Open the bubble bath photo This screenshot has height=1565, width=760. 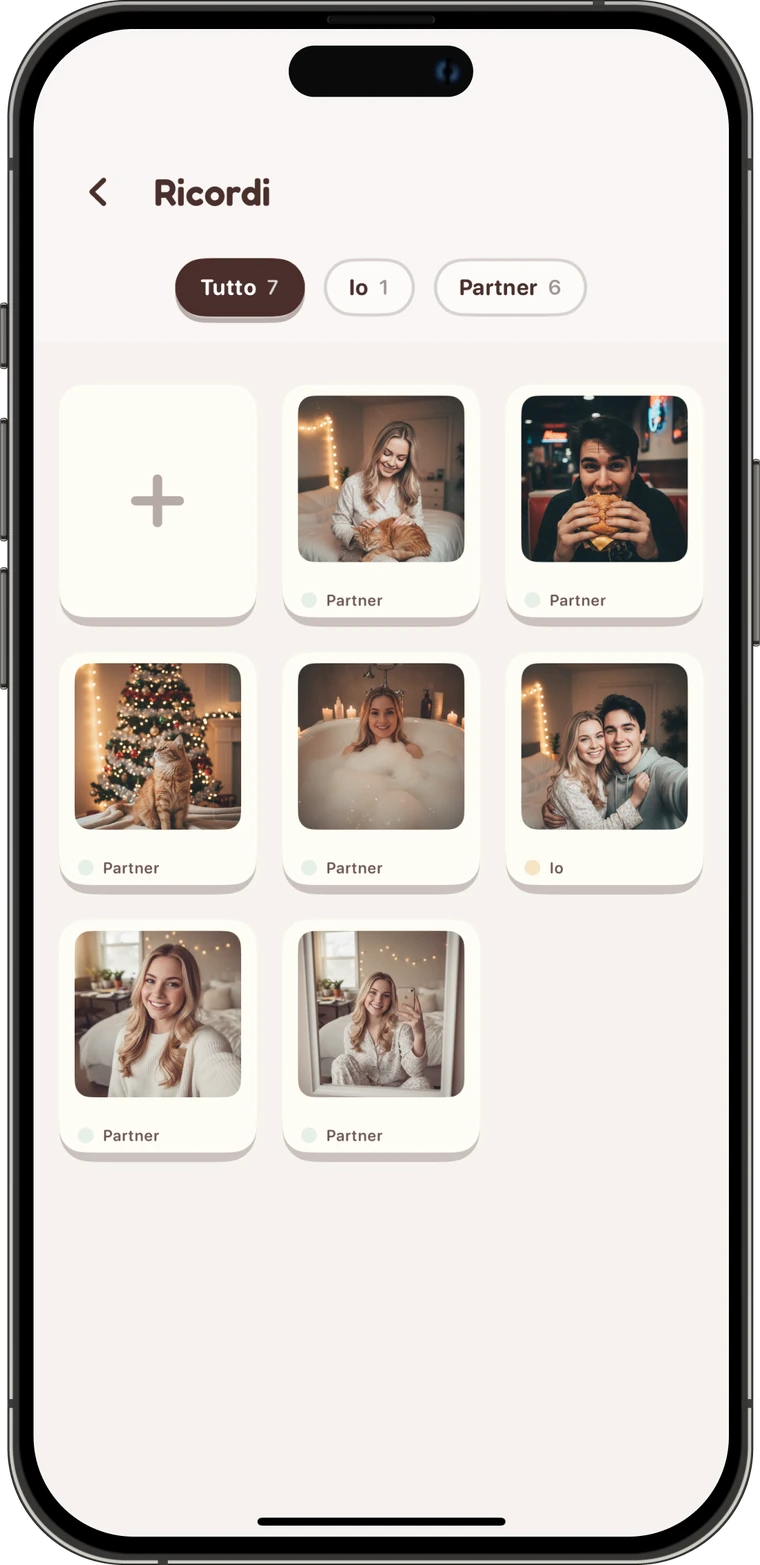[381, 769]
